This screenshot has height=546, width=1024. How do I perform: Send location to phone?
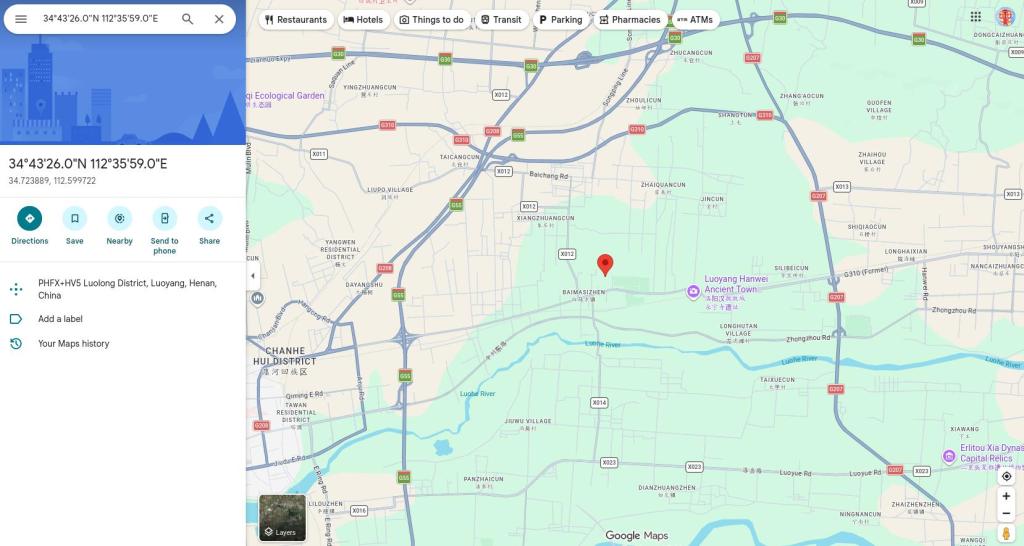[165, 231]
